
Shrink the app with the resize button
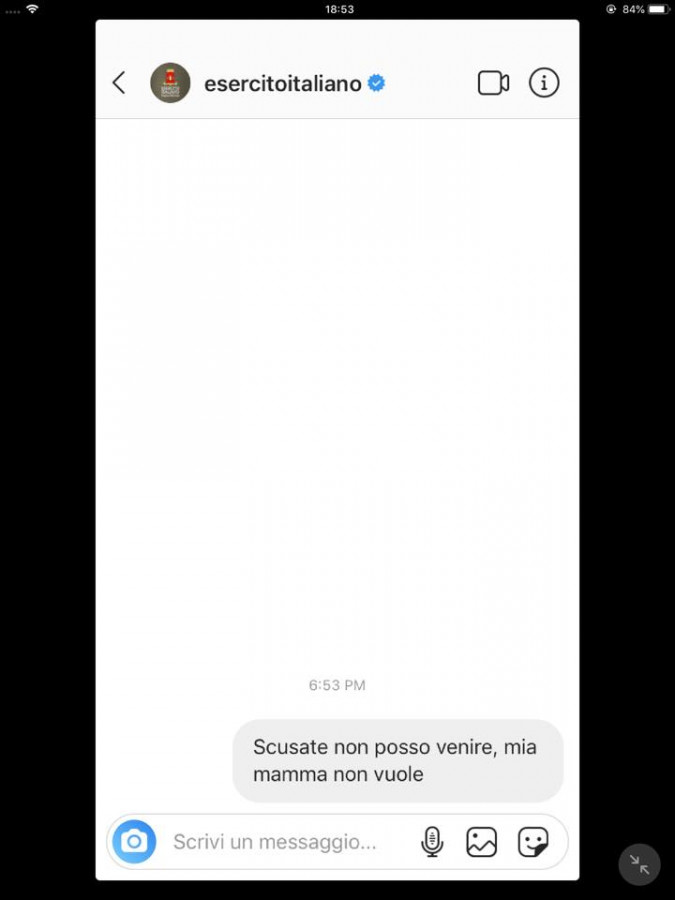click(639, 865)
